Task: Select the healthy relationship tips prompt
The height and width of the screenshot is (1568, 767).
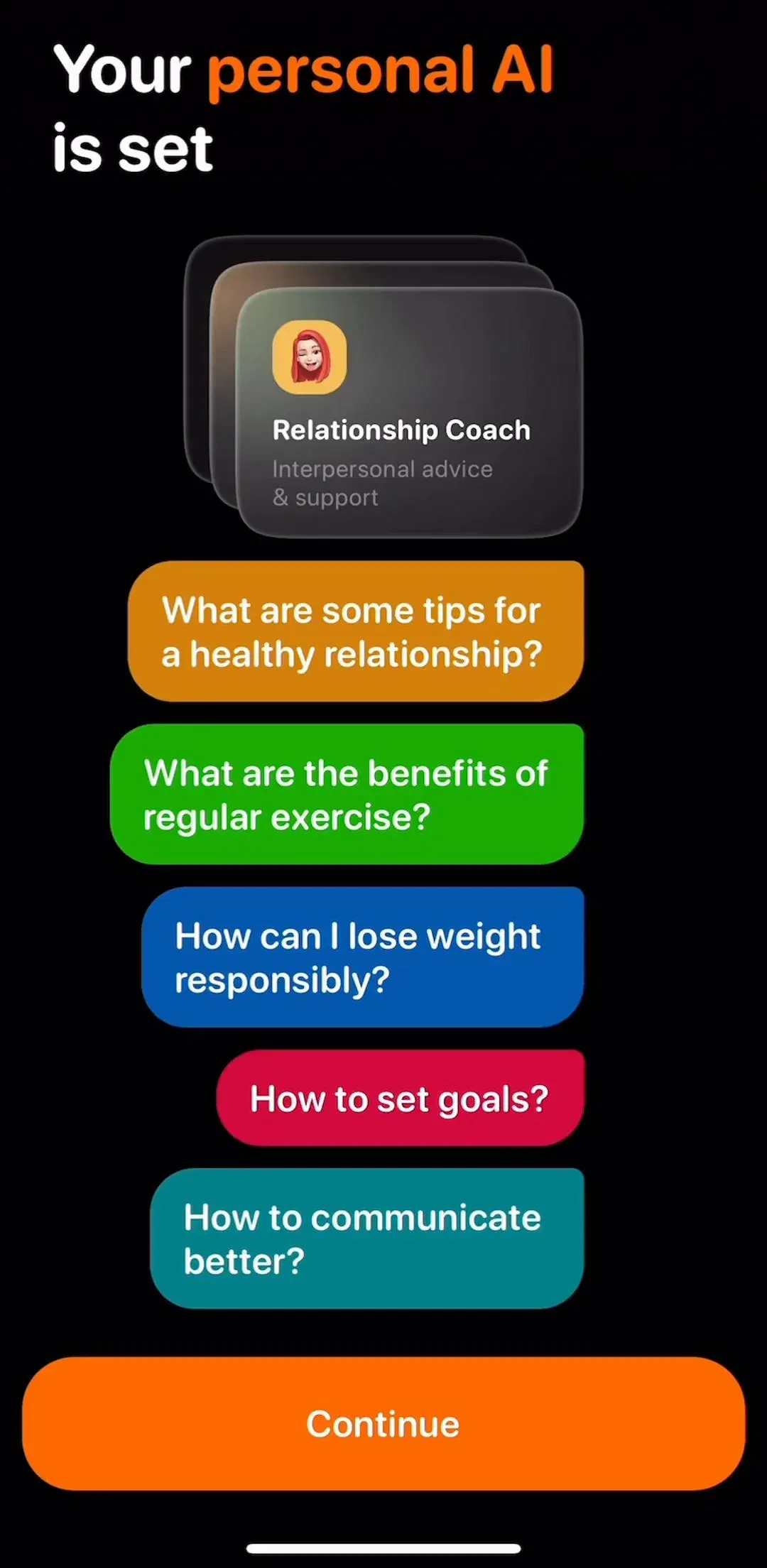Action: point(356,631)
